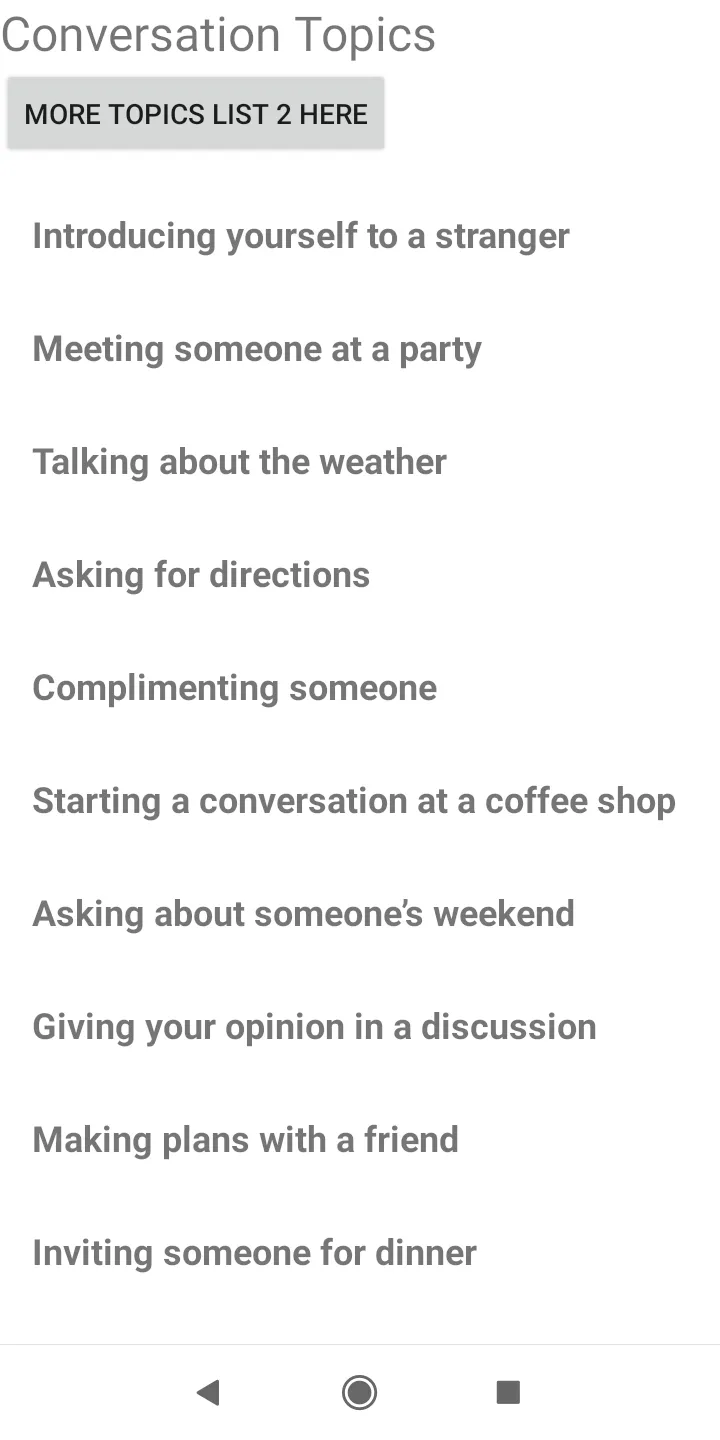Open the 'Complimenting someone' topic

[x=235, y=689]
